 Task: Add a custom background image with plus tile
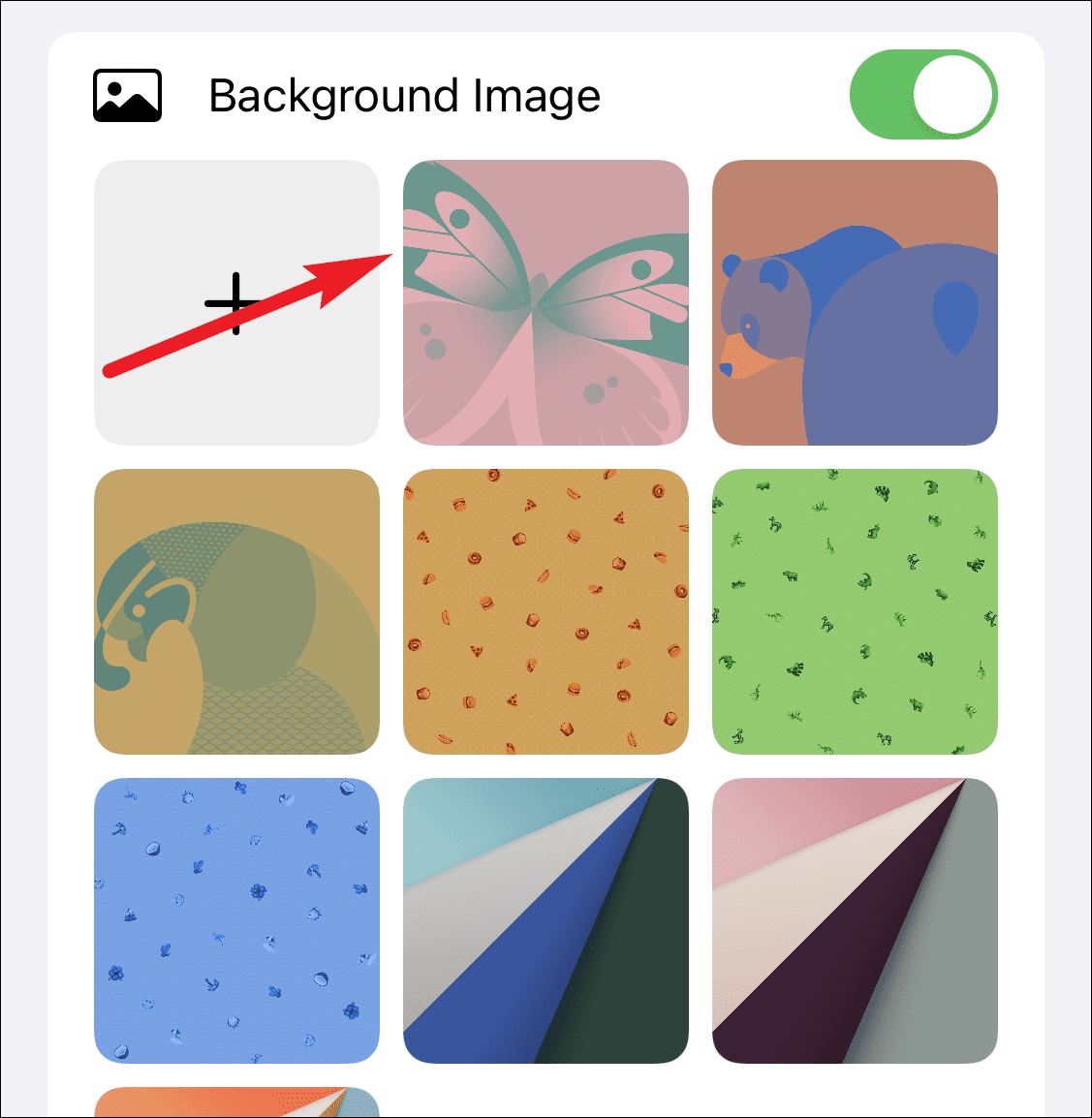click(236, 302)
